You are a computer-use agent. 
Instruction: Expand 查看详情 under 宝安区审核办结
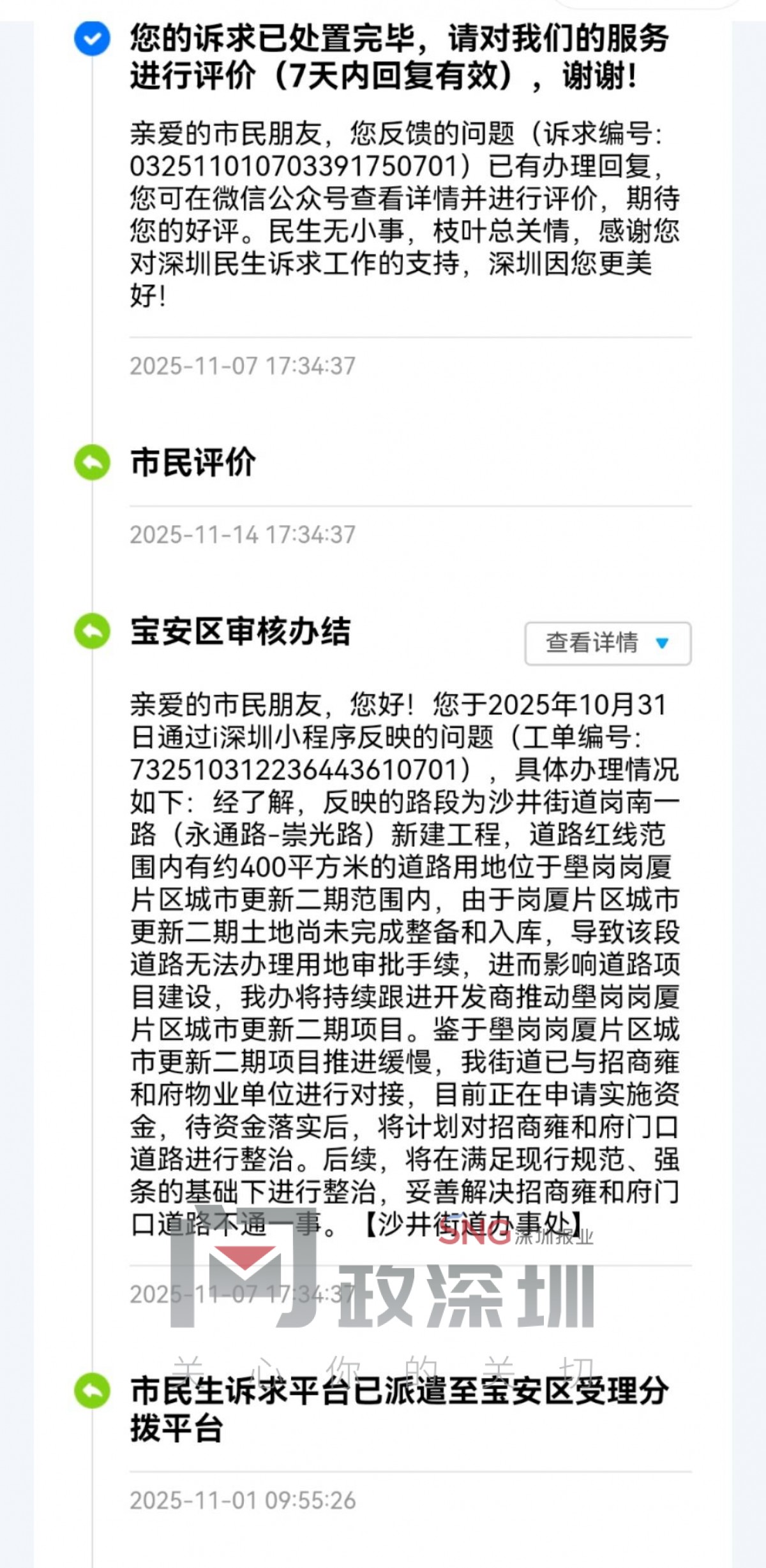coord(607,643)
